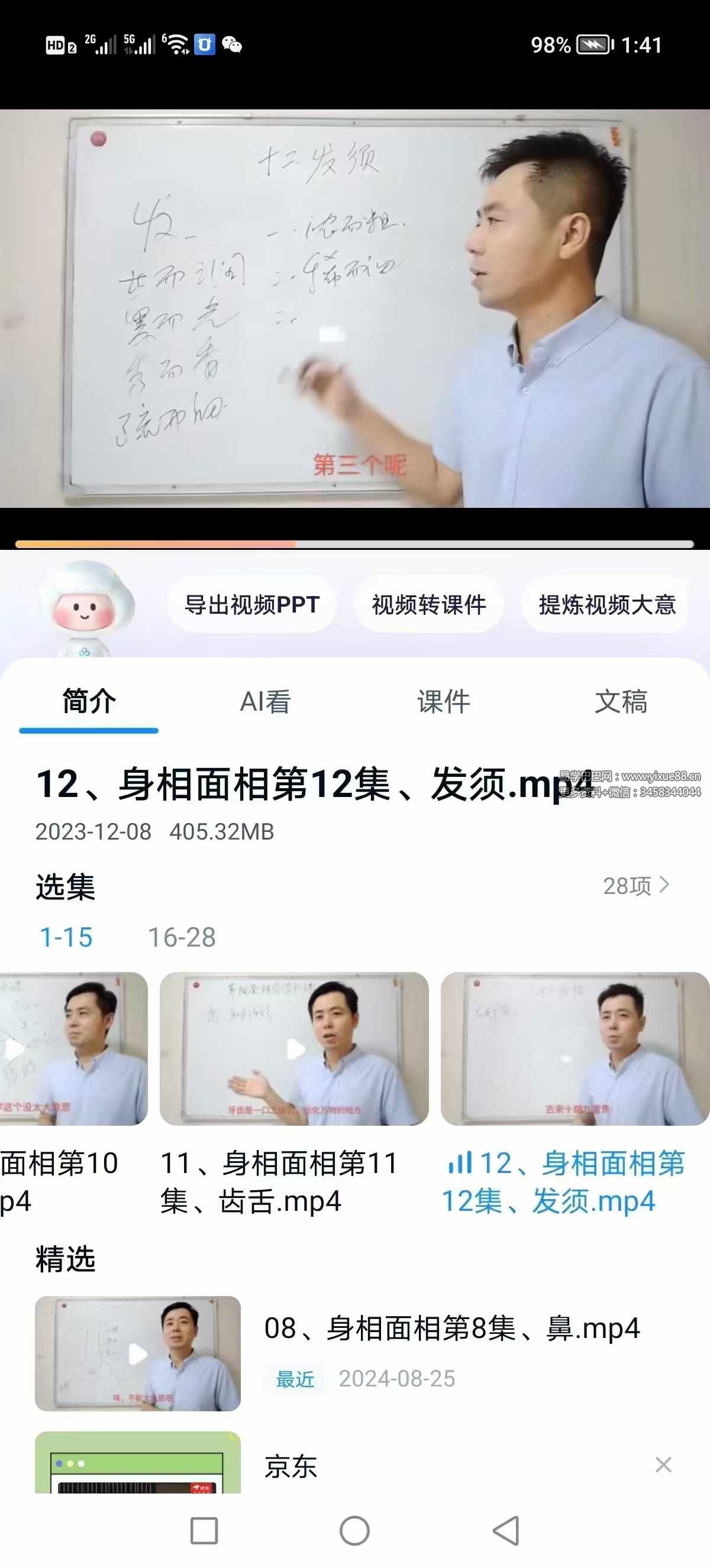
Task: Go back with system back button
Action: tap(505, 1530)
